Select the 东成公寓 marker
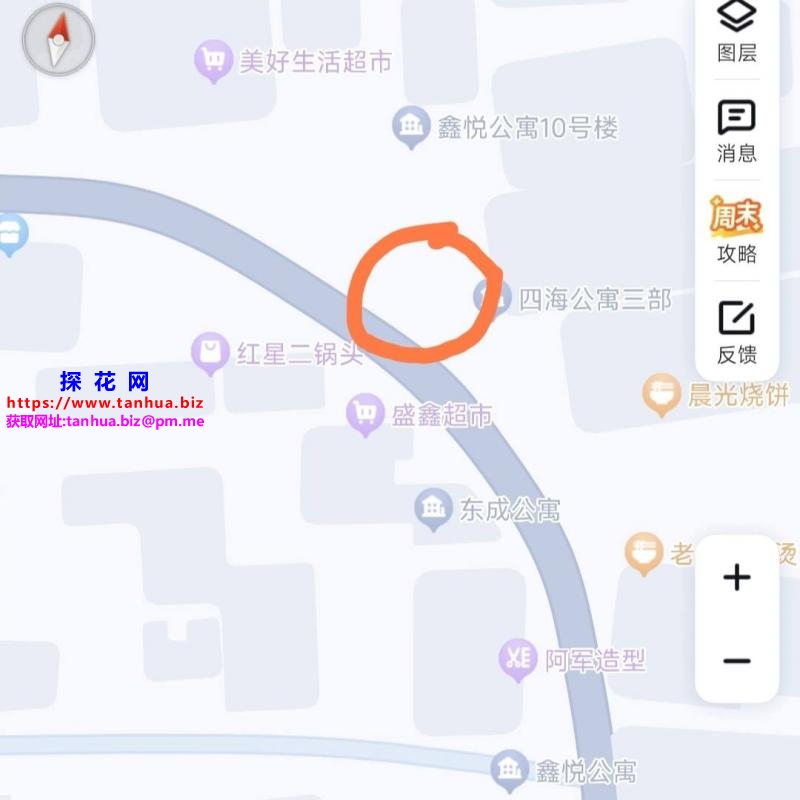 (433, 508)
